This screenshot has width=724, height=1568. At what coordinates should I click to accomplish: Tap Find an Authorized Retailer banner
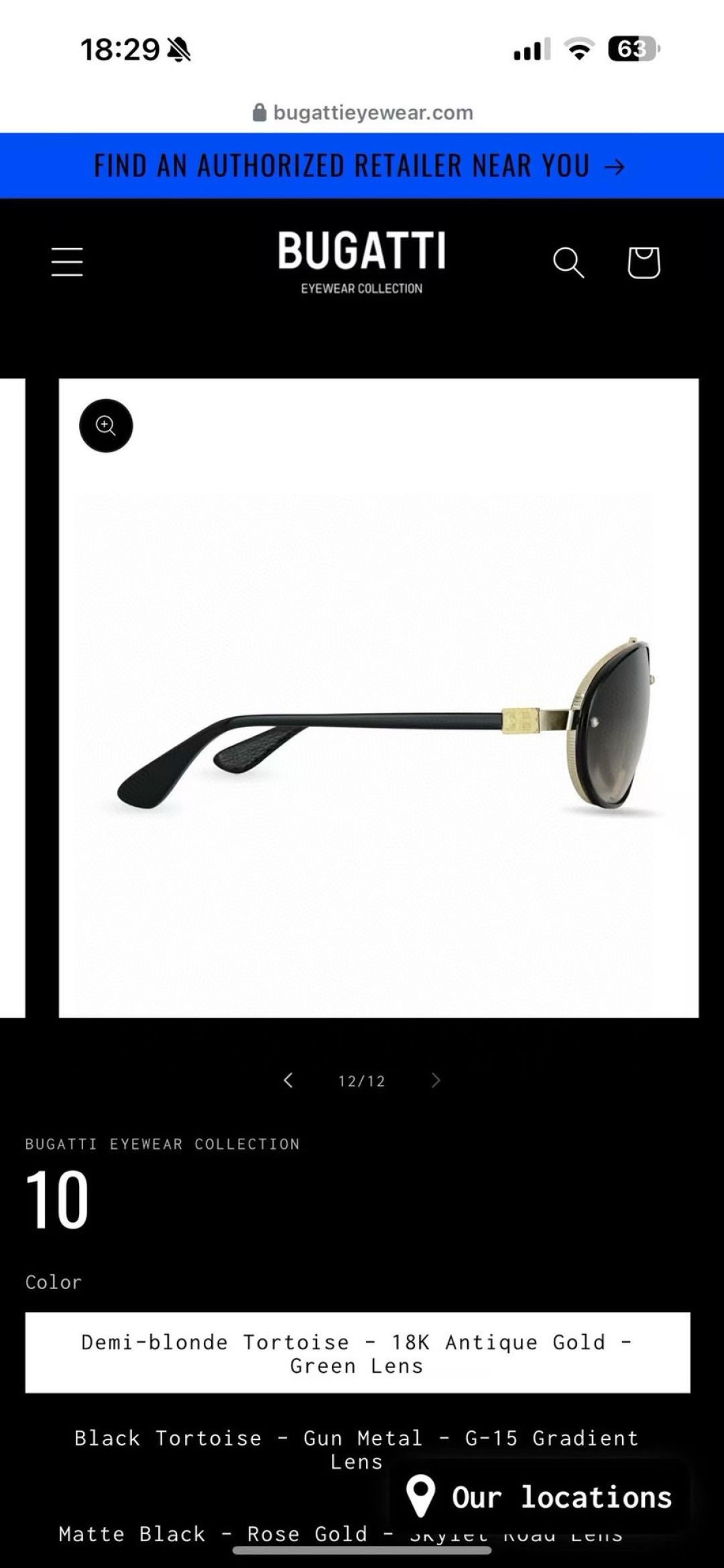point(361,166)
